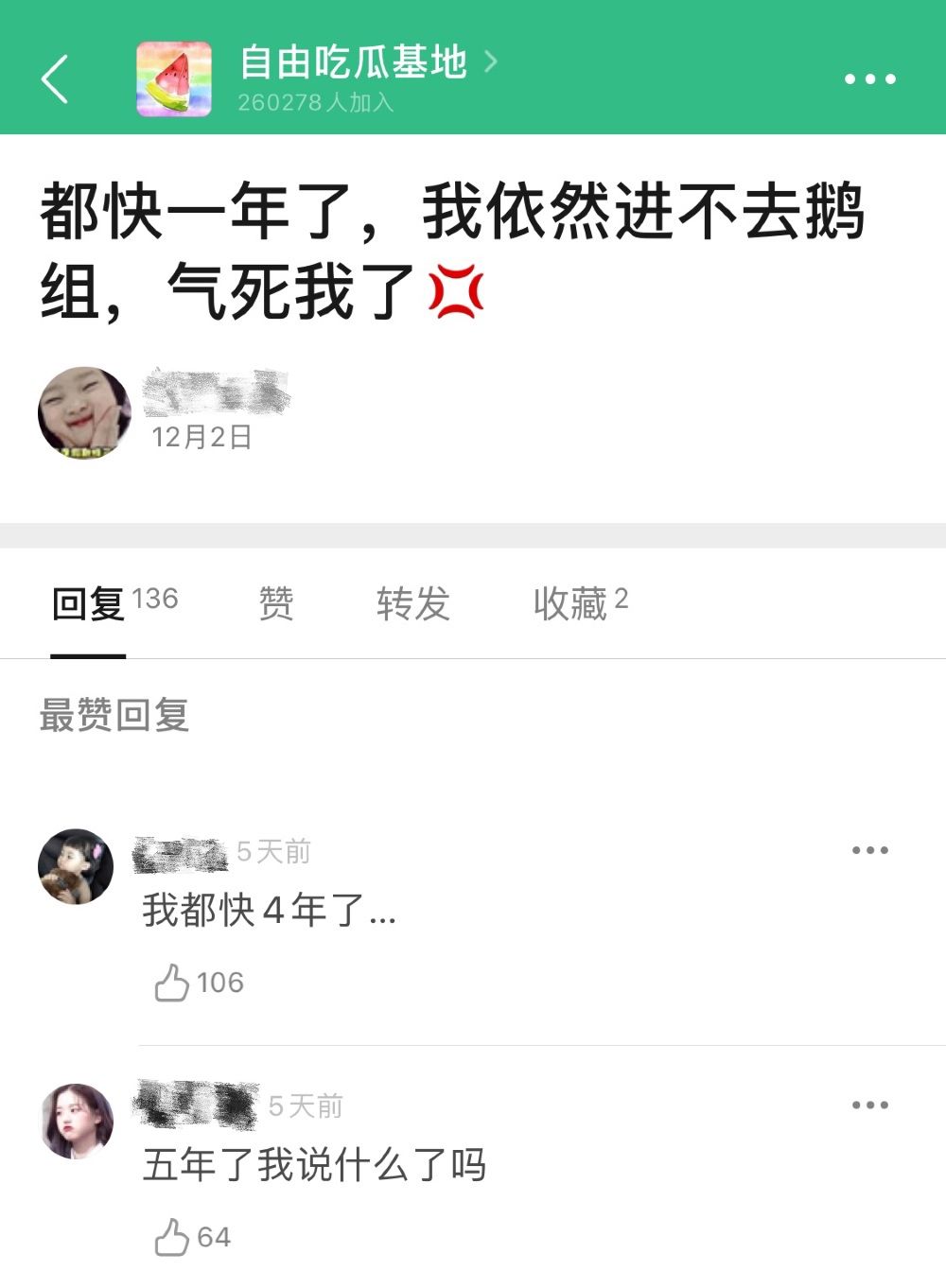Go back using the header arrow
946x1288 pixels.
coord(55,78)
